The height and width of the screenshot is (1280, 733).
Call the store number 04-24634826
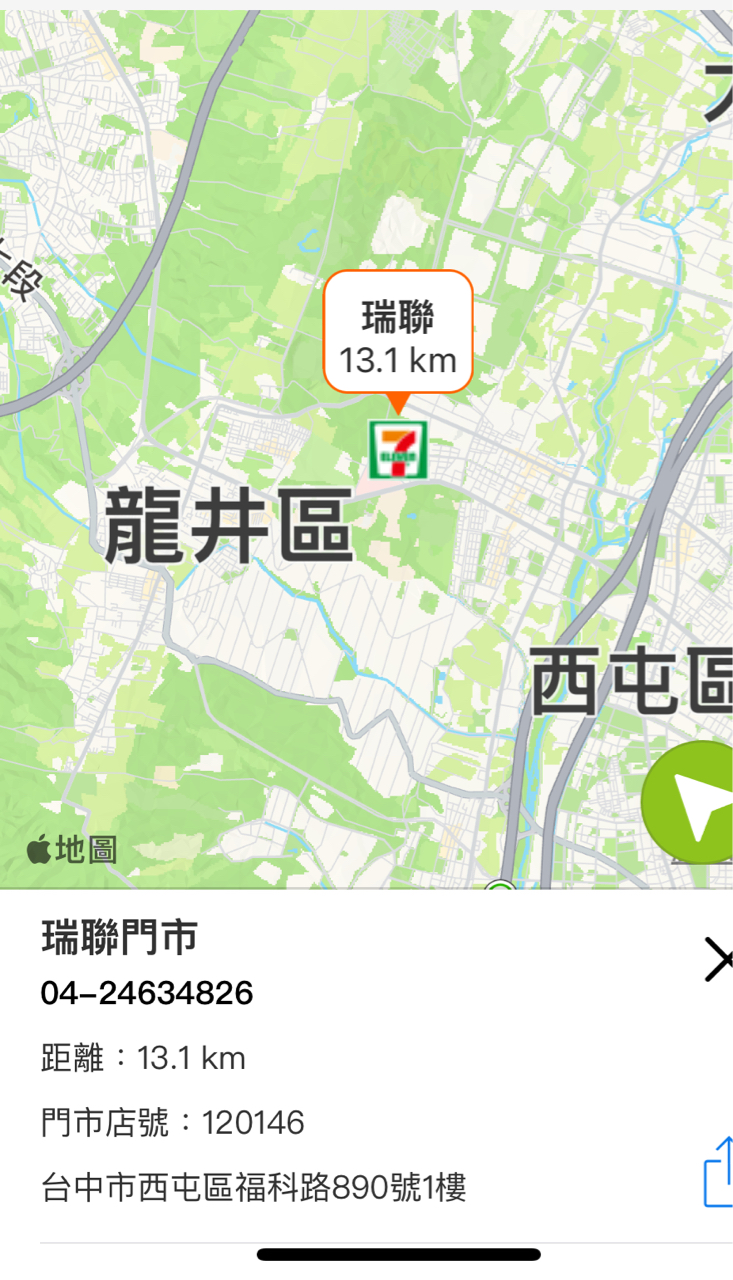click(x=147, y=994)
